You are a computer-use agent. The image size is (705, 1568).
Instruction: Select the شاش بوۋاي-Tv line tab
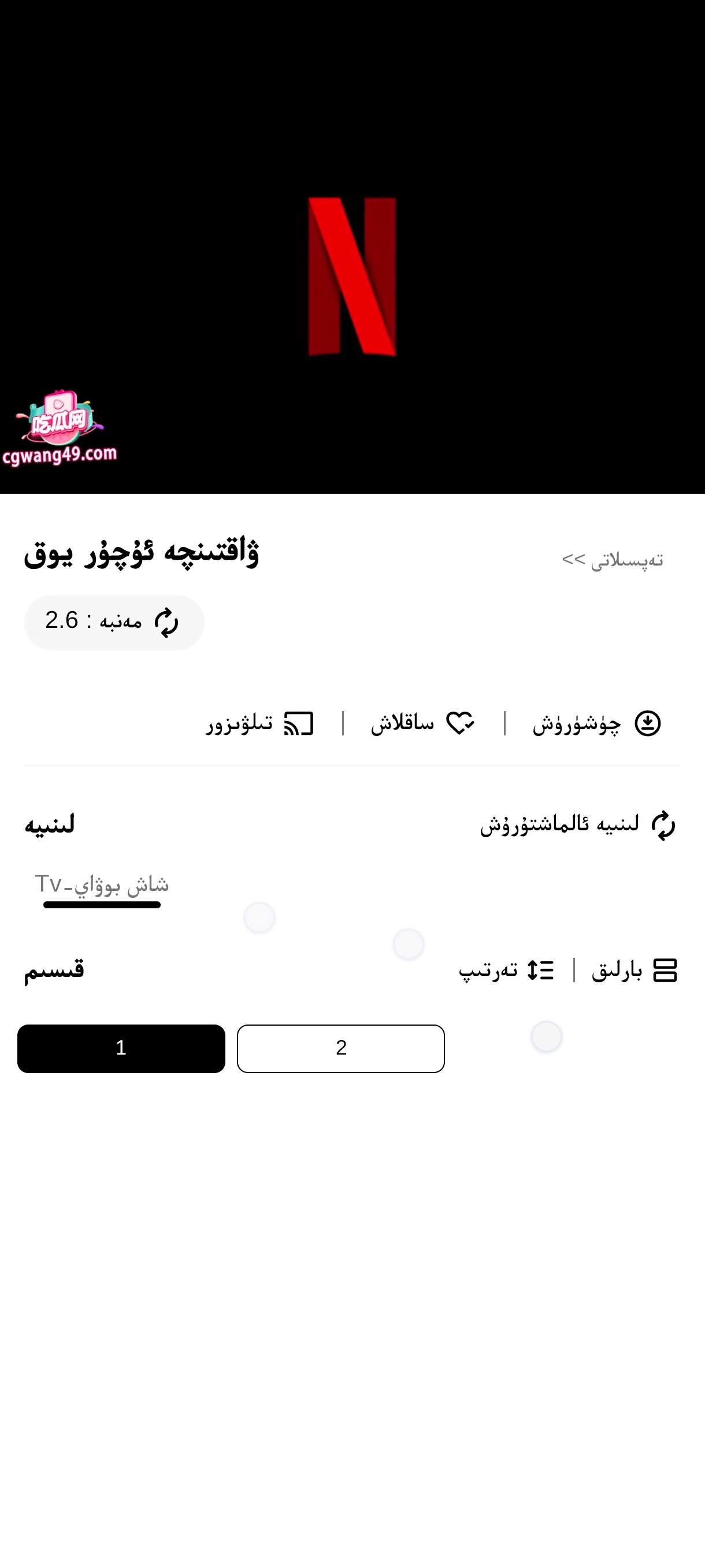coord(102,885)
